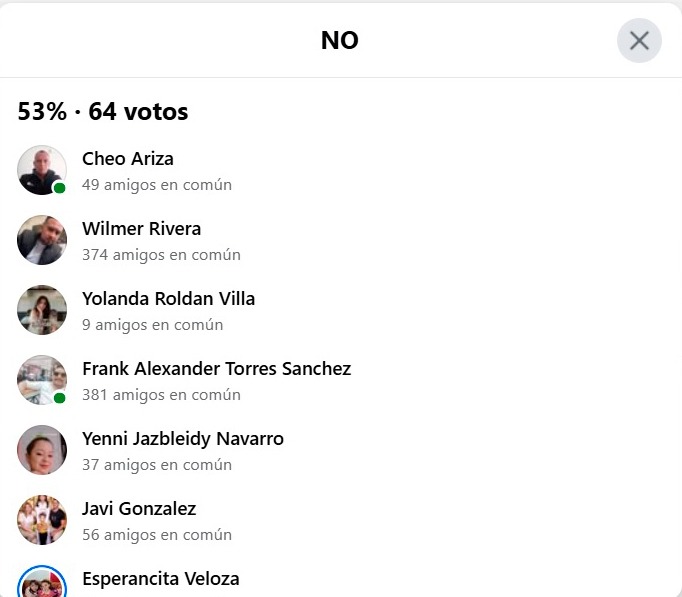This screenshot has width=682, height=597.
Task: Open Wilmer Rivera's profile
Action: click(141, 229)
